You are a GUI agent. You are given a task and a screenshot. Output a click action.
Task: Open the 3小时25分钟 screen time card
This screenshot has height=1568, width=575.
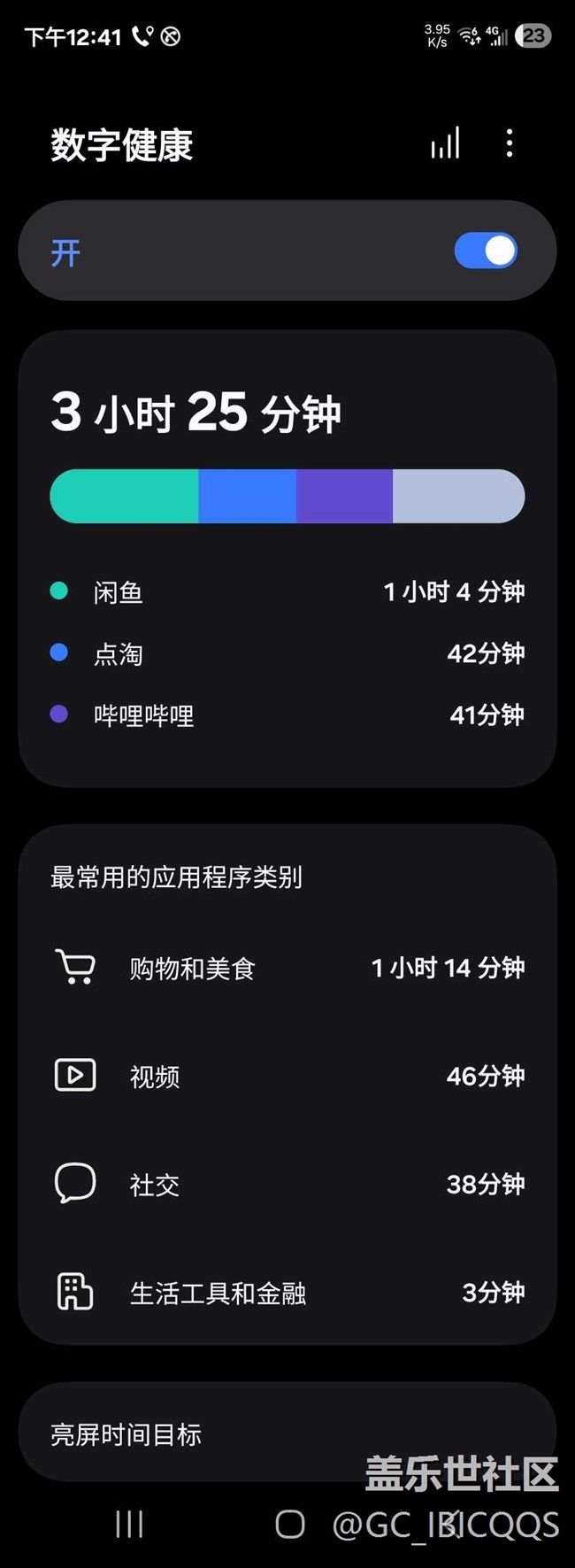287,558
